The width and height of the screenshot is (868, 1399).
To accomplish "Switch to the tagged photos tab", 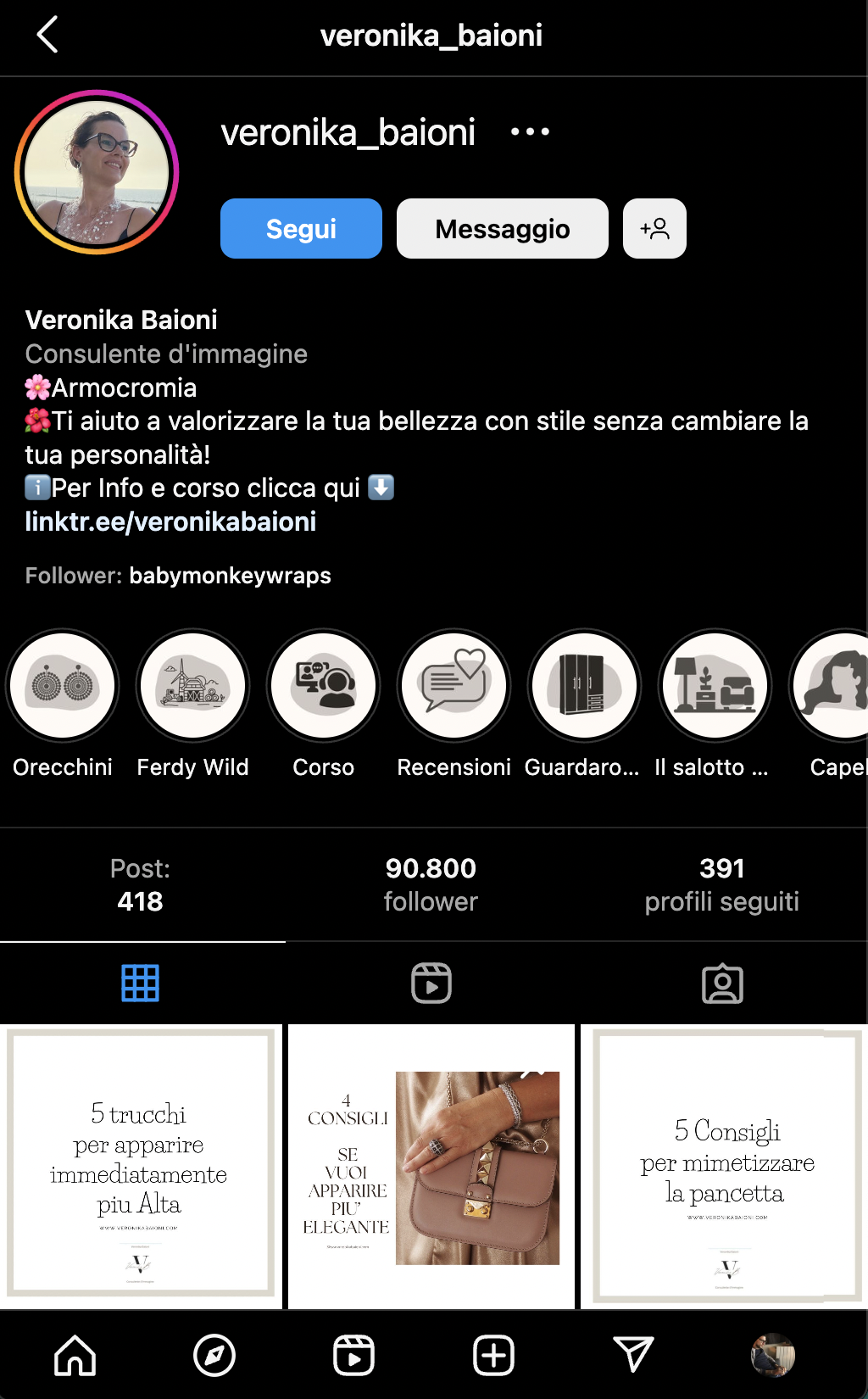I will (x=722, y=984).
